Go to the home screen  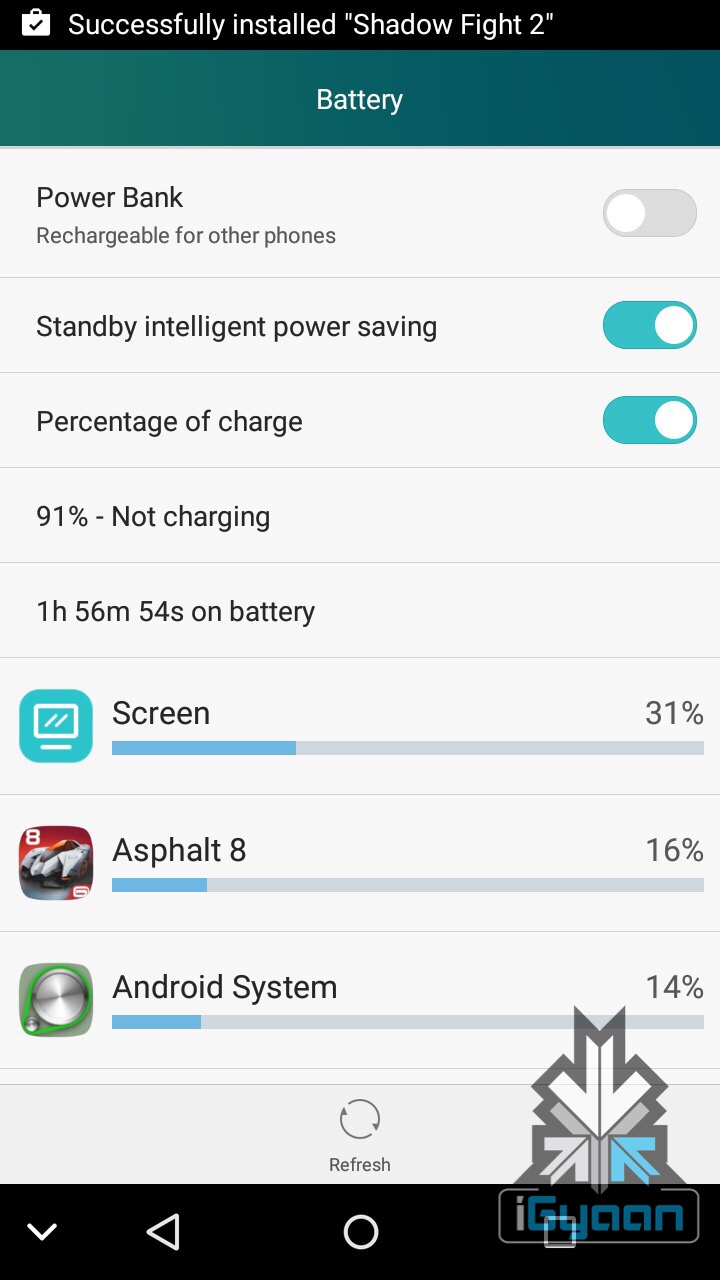[x=360, y=1232]
